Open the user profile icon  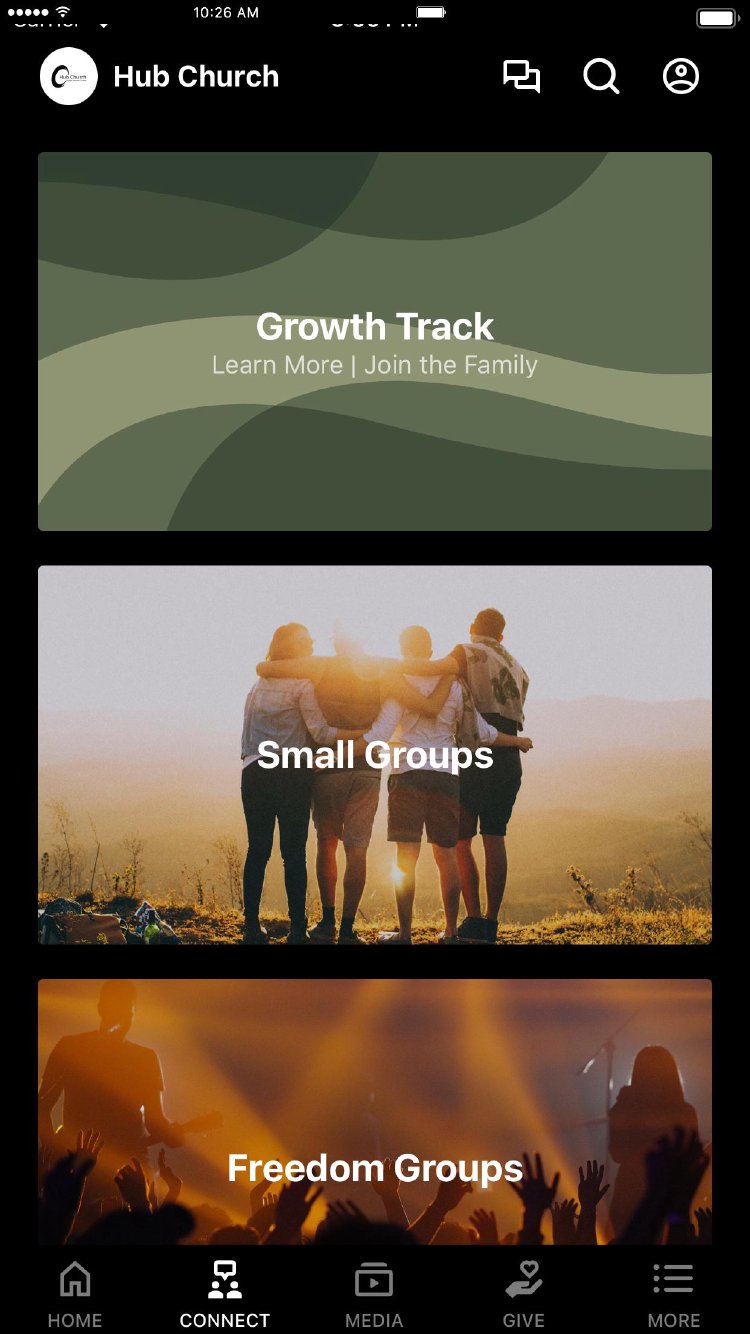pos(681,77)
